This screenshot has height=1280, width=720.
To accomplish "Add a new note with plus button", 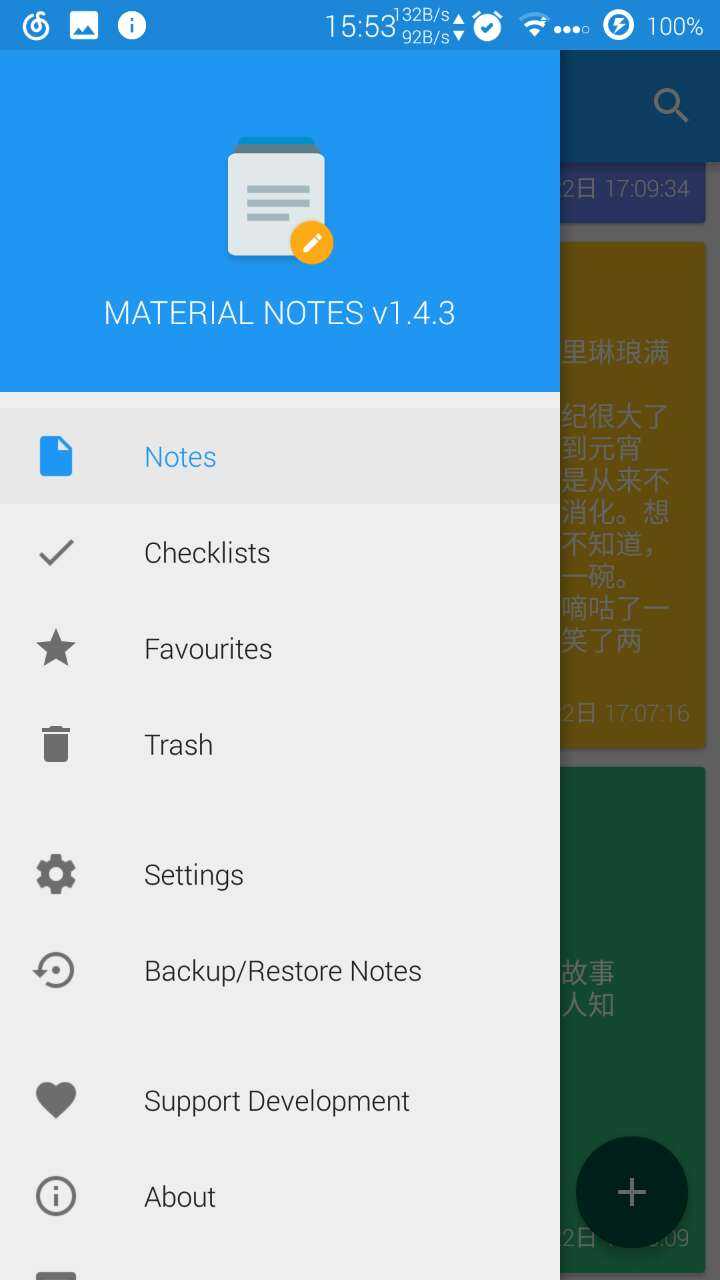I will tap(631, 1191).
